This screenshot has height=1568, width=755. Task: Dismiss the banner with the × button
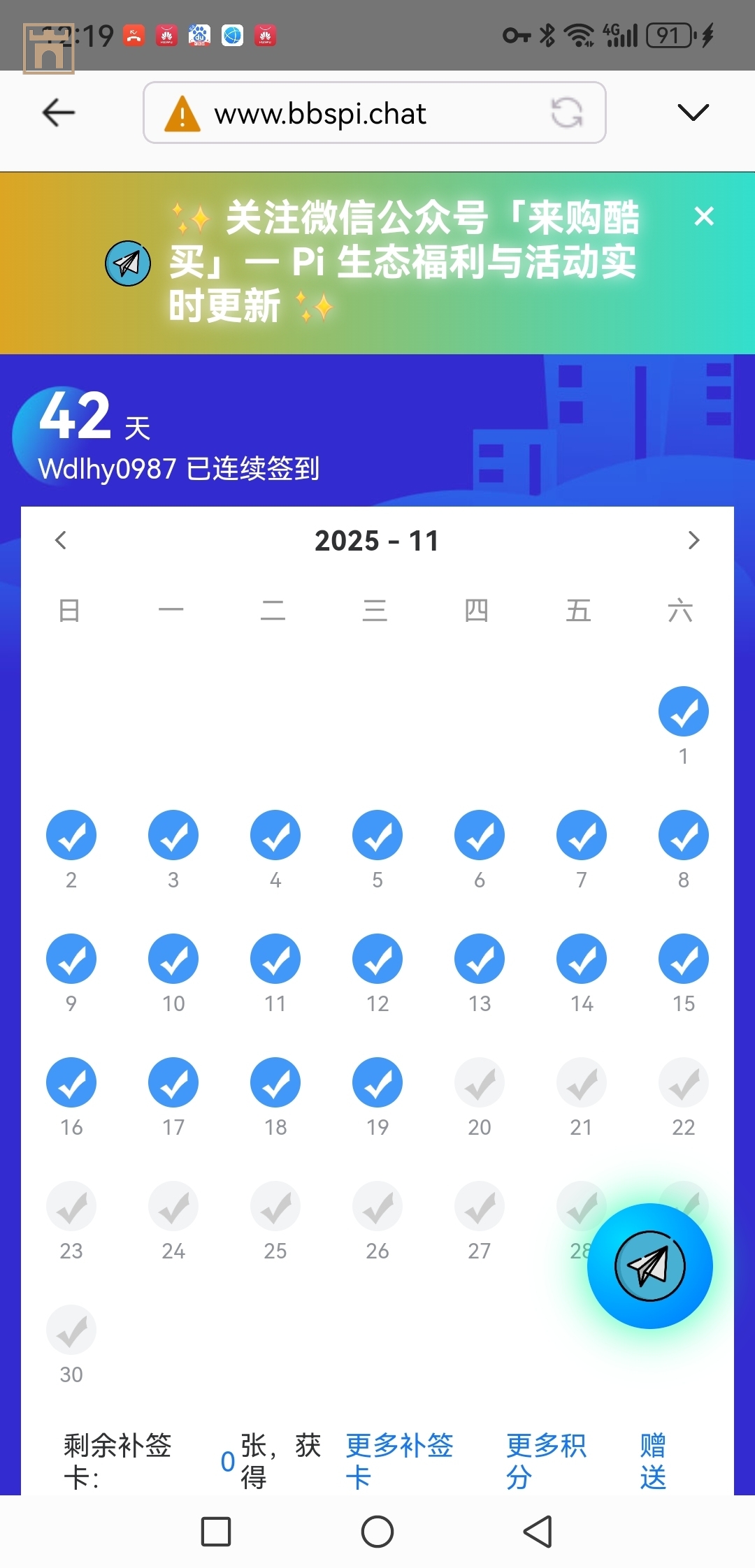tap(705, 217)
